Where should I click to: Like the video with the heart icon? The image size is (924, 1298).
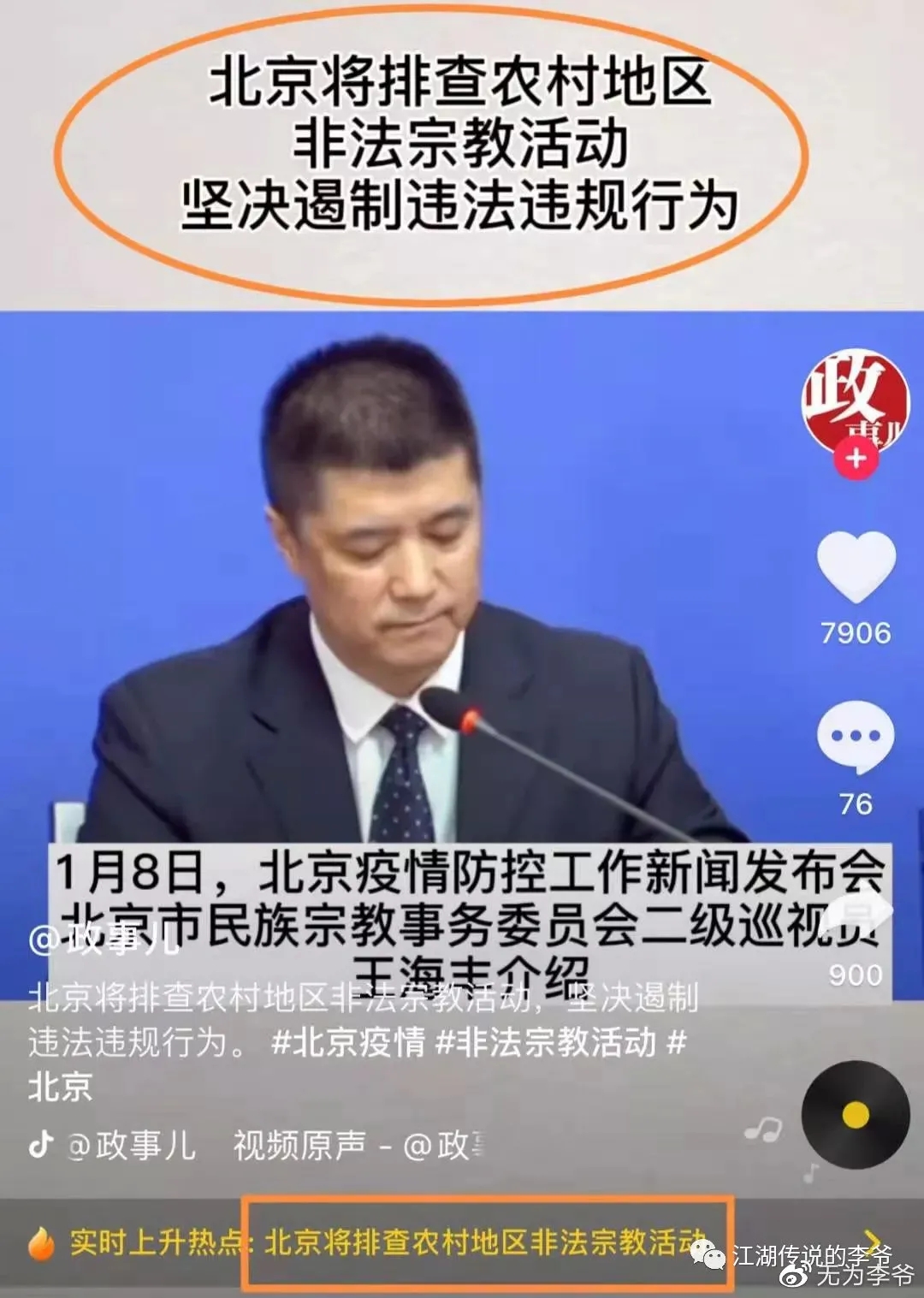856,566
